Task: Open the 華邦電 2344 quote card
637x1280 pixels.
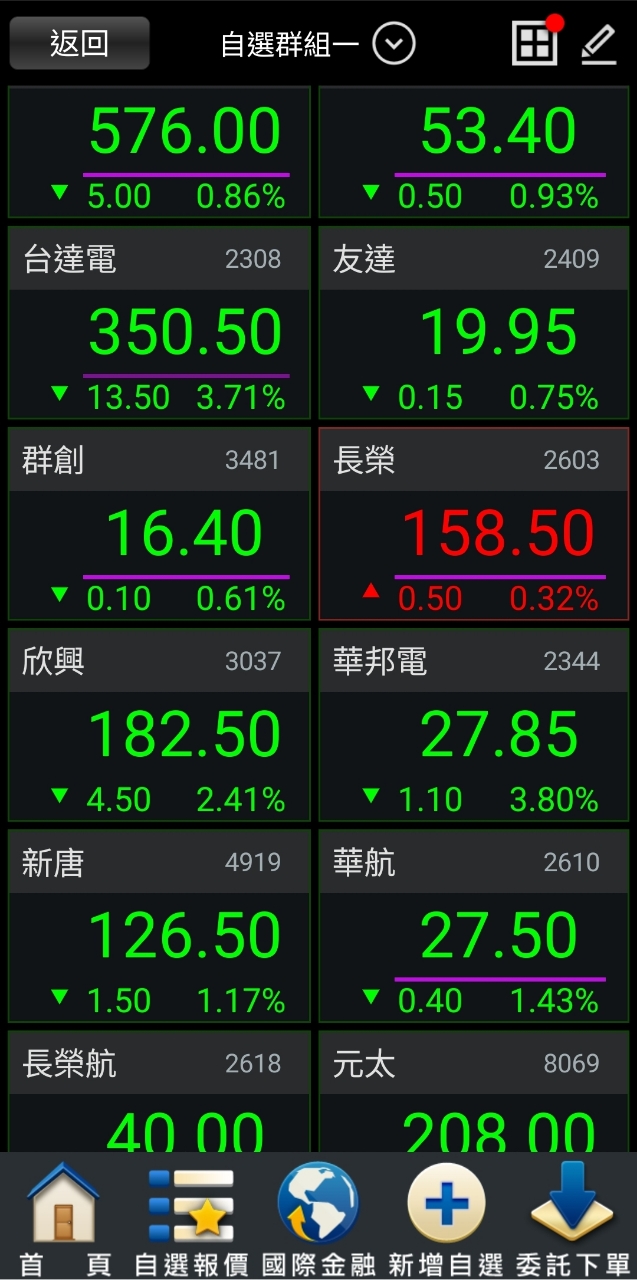Action: [x=474, y=725]
